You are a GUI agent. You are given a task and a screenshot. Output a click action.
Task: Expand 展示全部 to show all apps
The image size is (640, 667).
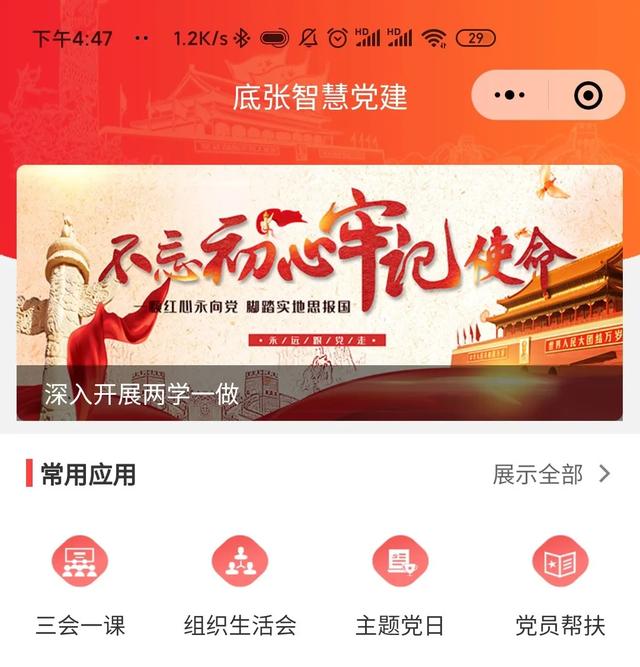[x=551, y=474]
